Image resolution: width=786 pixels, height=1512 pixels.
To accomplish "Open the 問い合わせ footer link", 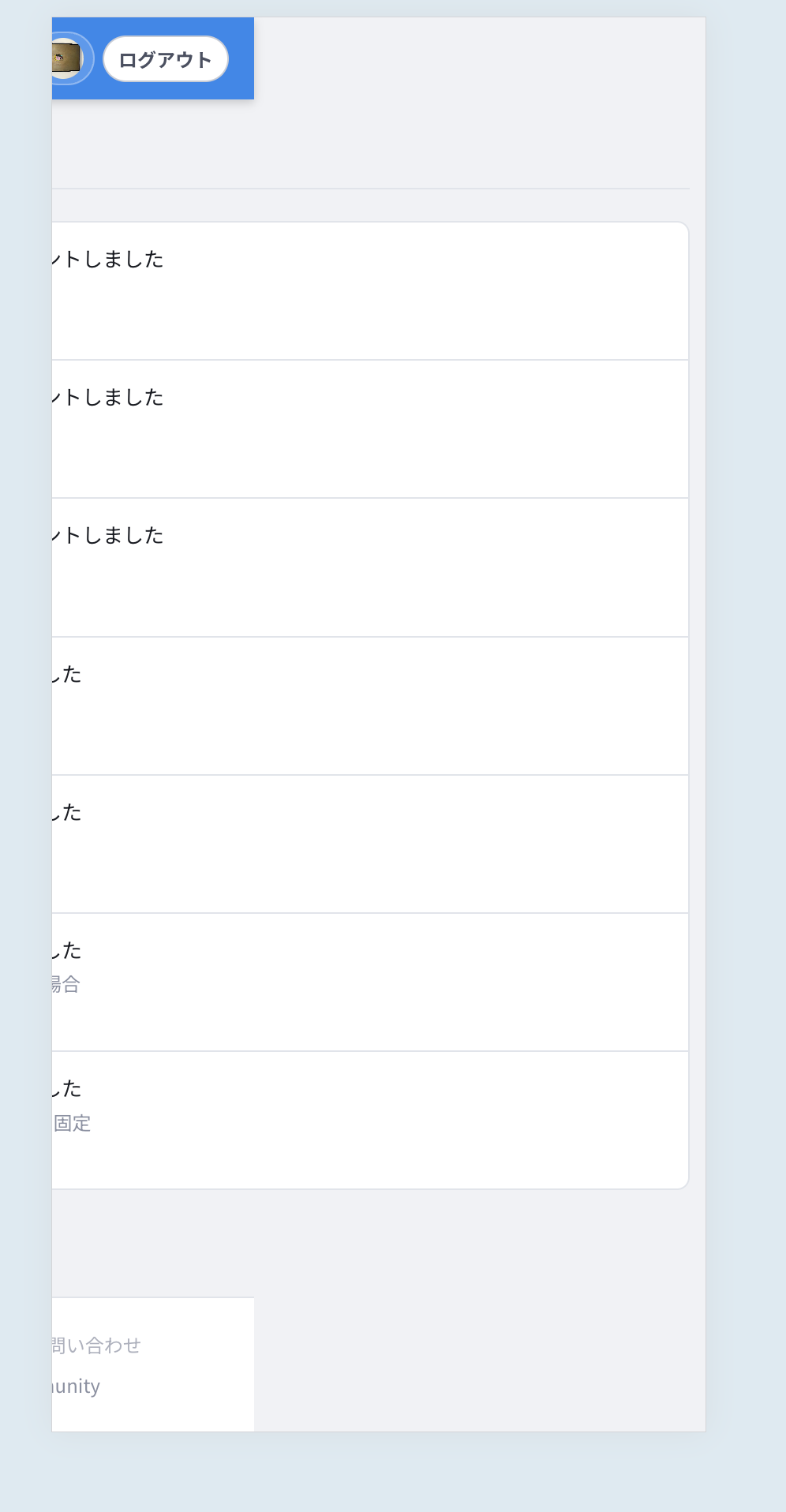I will (x=96, y=1345).
